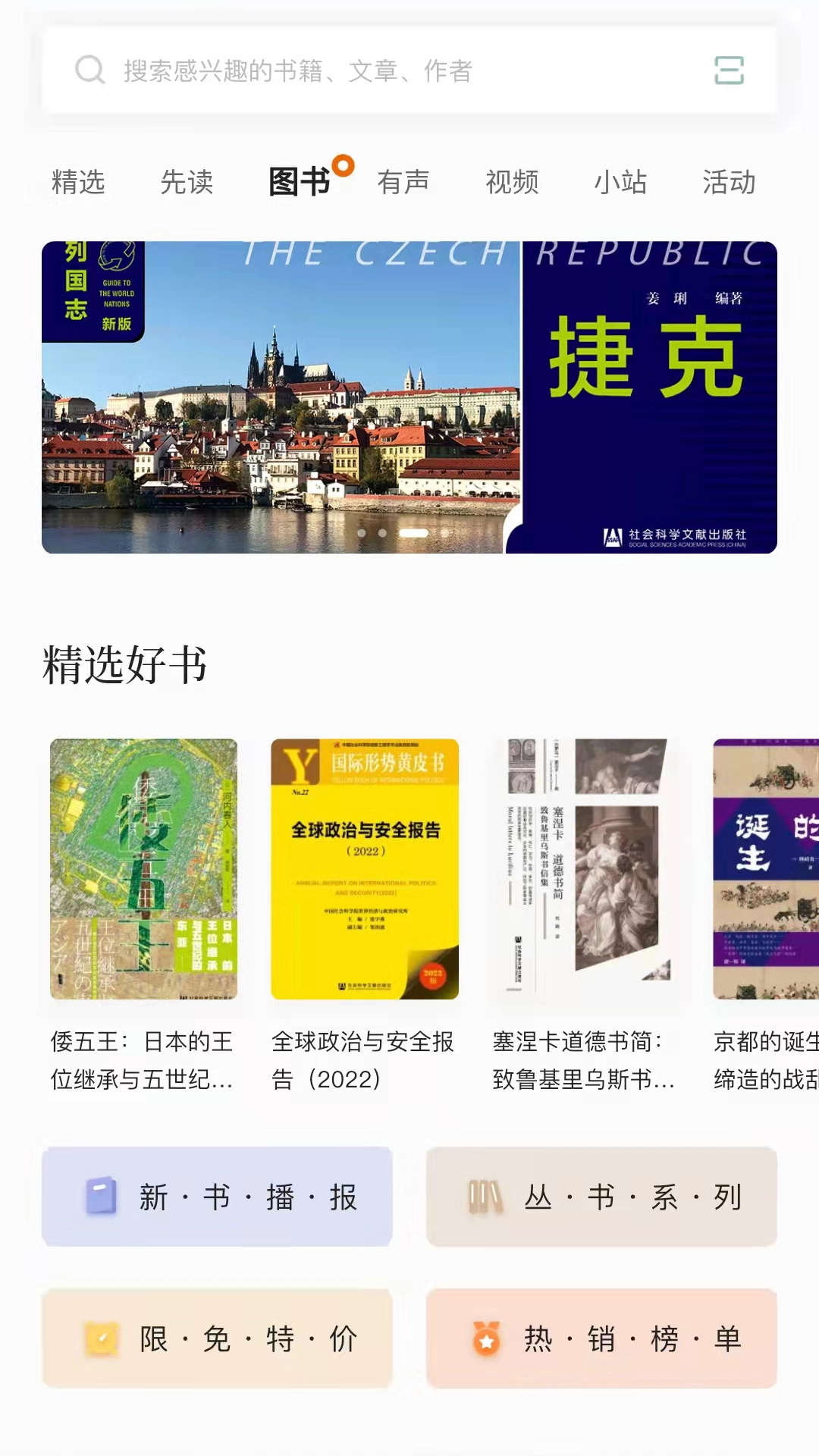Go to the 小站 tab
819x1456 pixels.
pyautogui.click(x=622, y=182)
